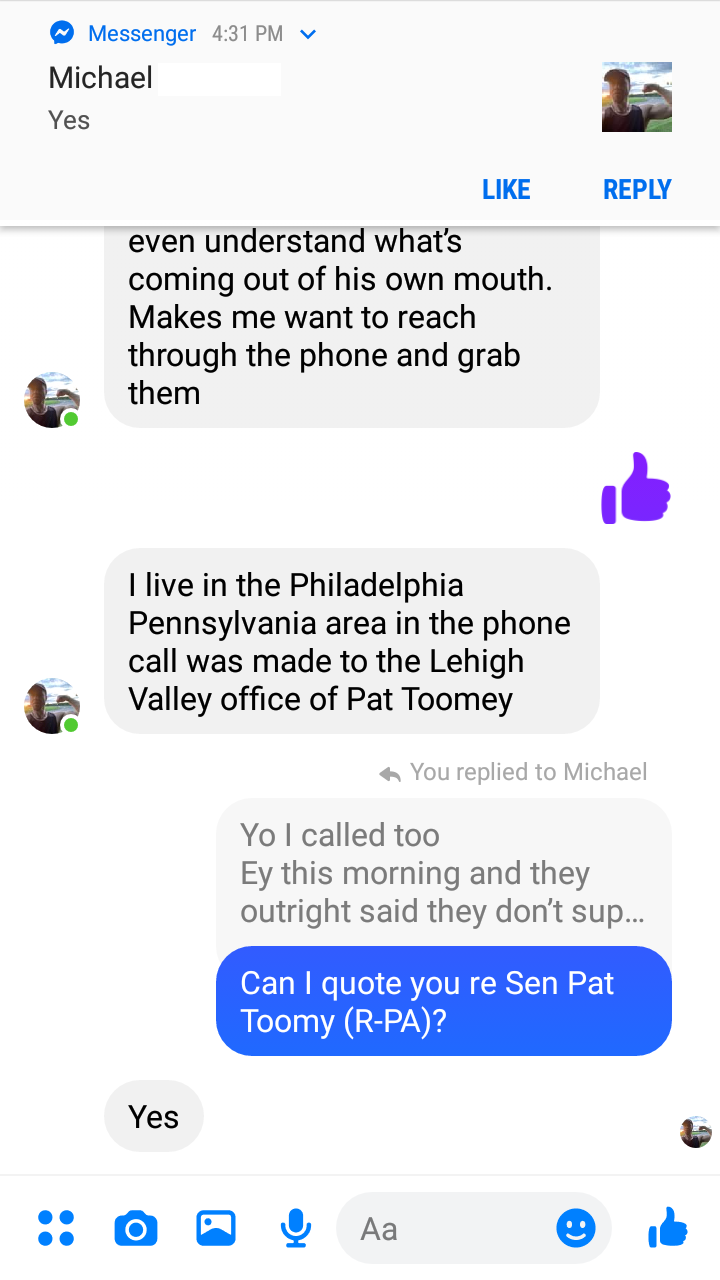This screenshot has width=720, height=1280.
Task: Open the quoted reply 'Yo I called too'
Action: tap(444, 873)
